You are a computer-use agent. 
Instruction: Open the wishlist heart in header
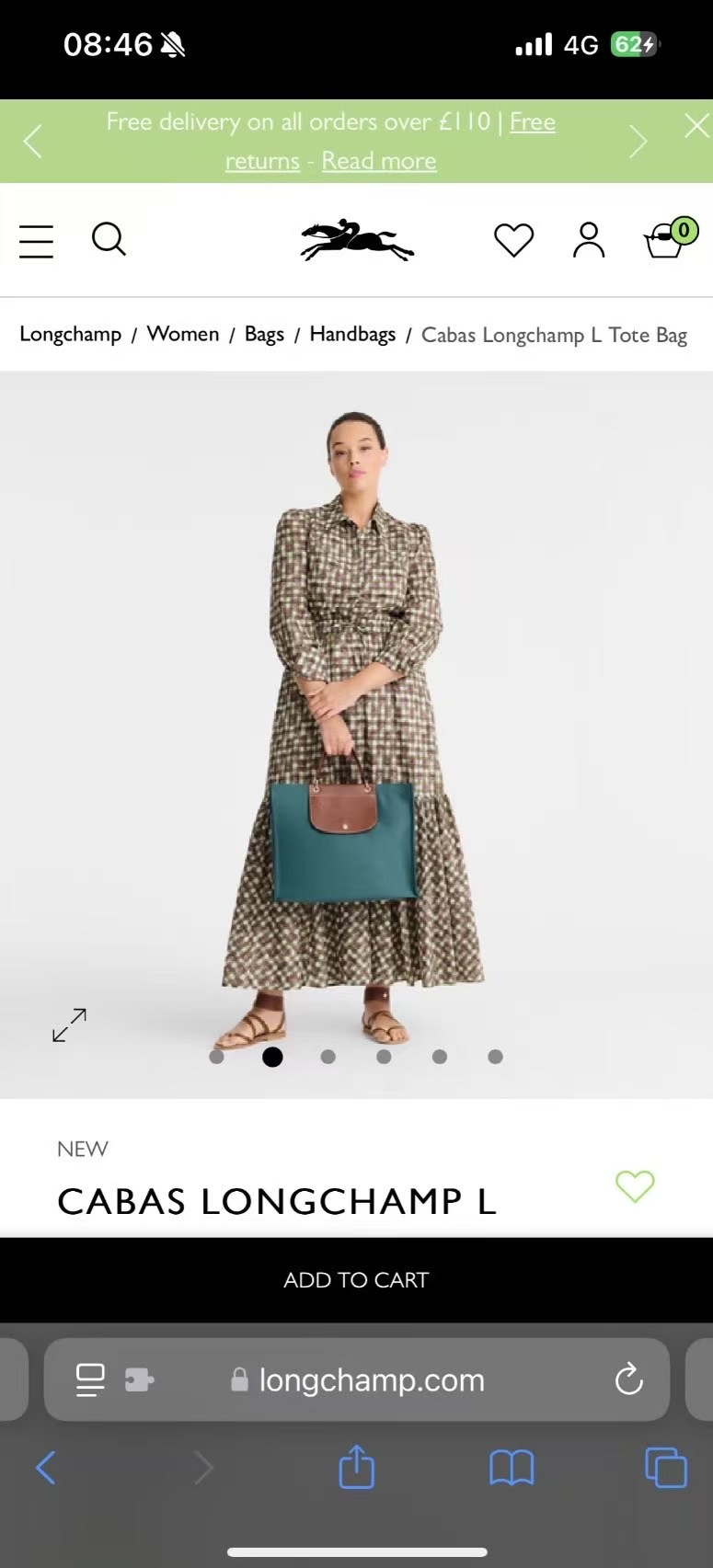[513, 240]
